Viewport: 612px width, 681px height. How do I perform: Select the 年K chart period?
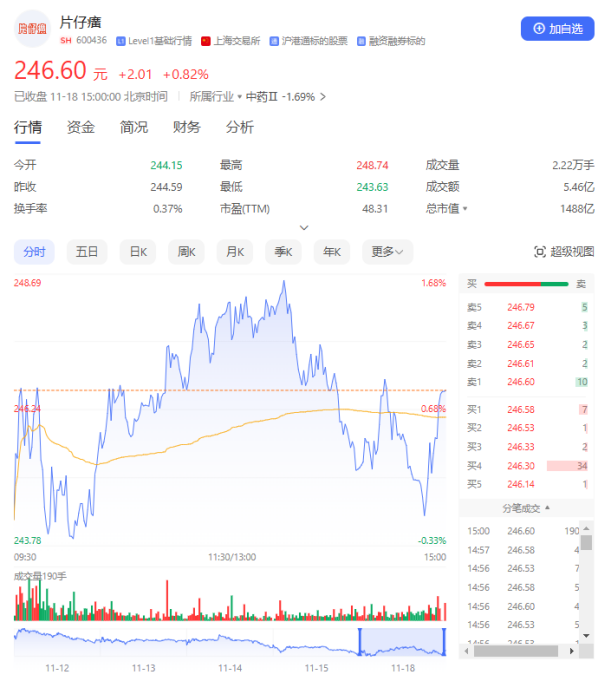pos(334,252)
